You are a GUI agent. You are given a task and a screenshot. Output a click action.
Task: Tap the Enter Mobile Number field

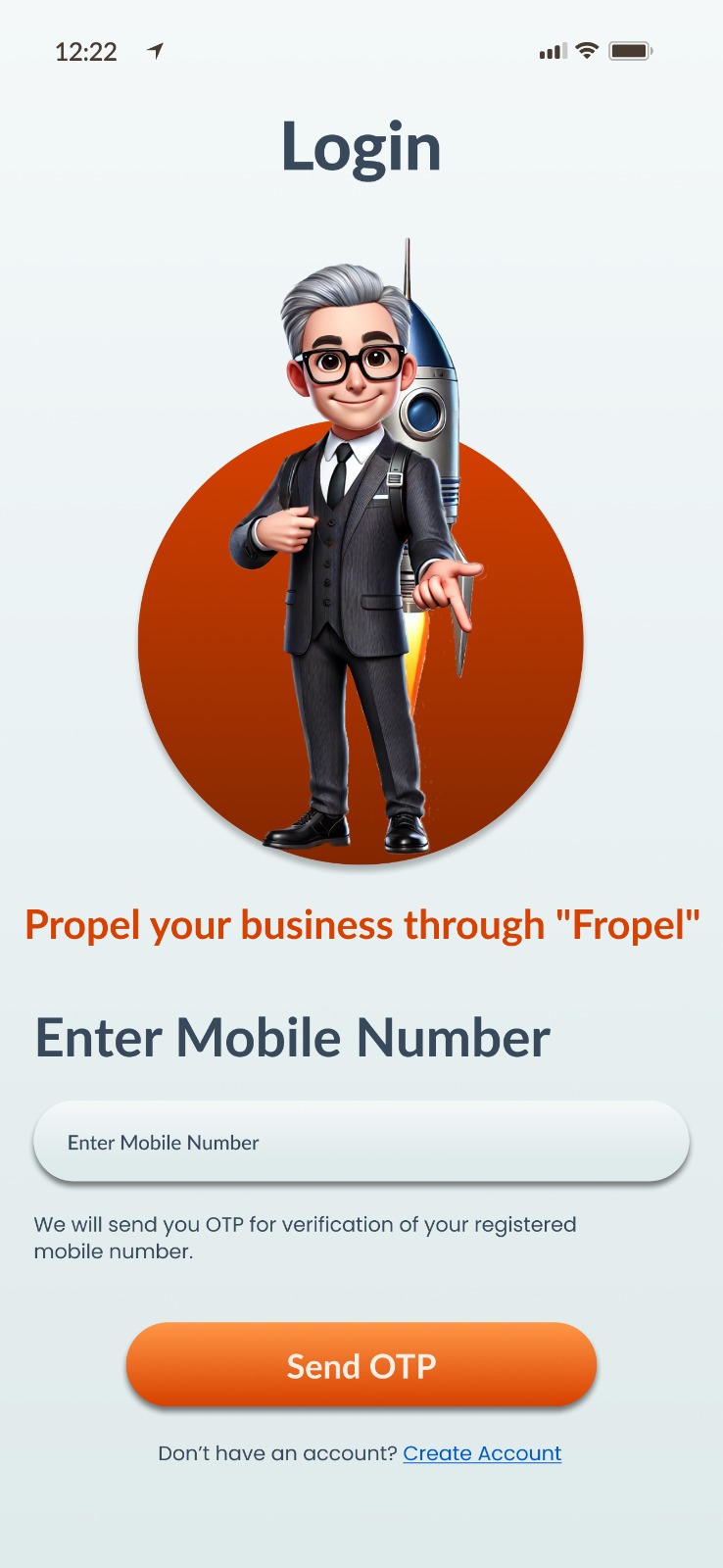click(x=361, y=1141)
